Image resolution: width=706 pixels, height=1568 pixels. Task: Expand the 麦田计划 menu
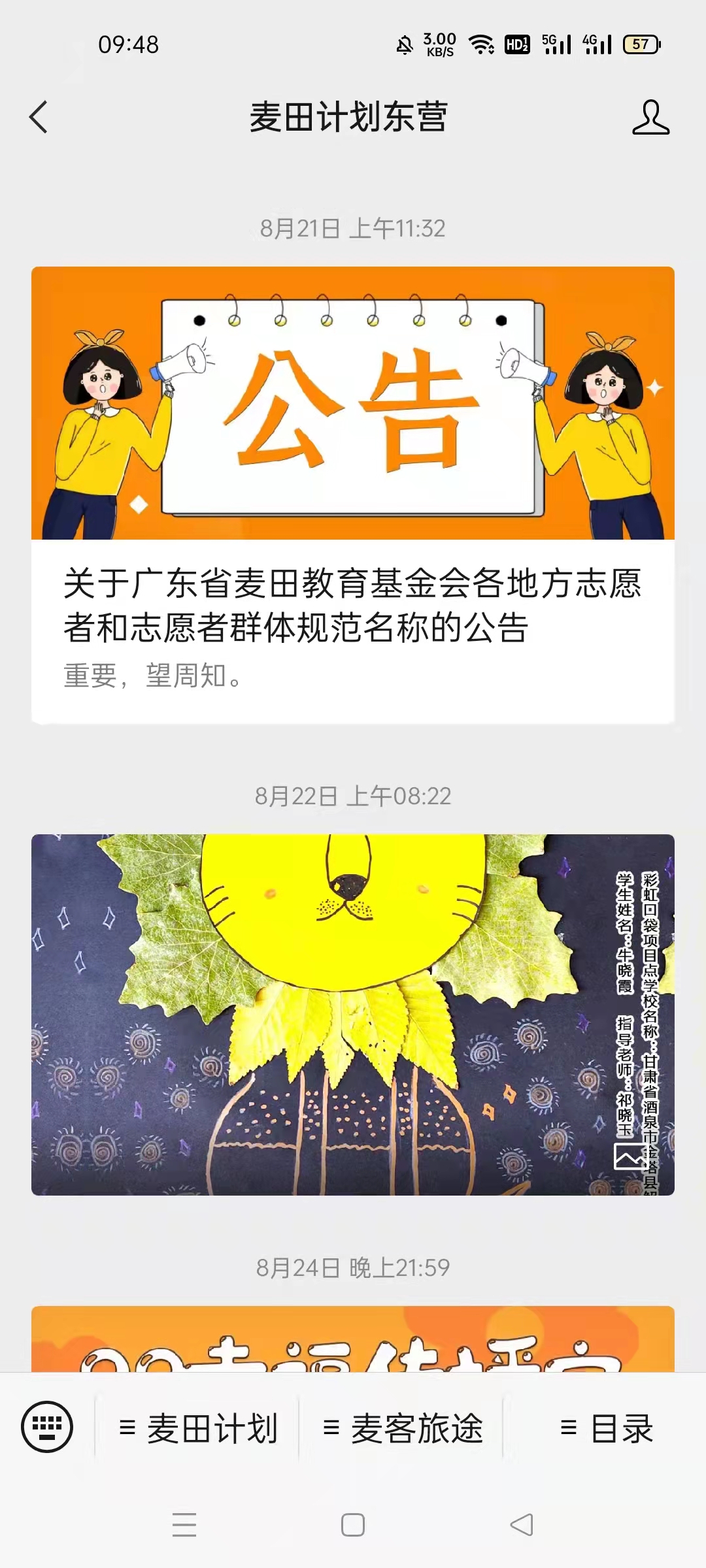[x=197, y=1428]
